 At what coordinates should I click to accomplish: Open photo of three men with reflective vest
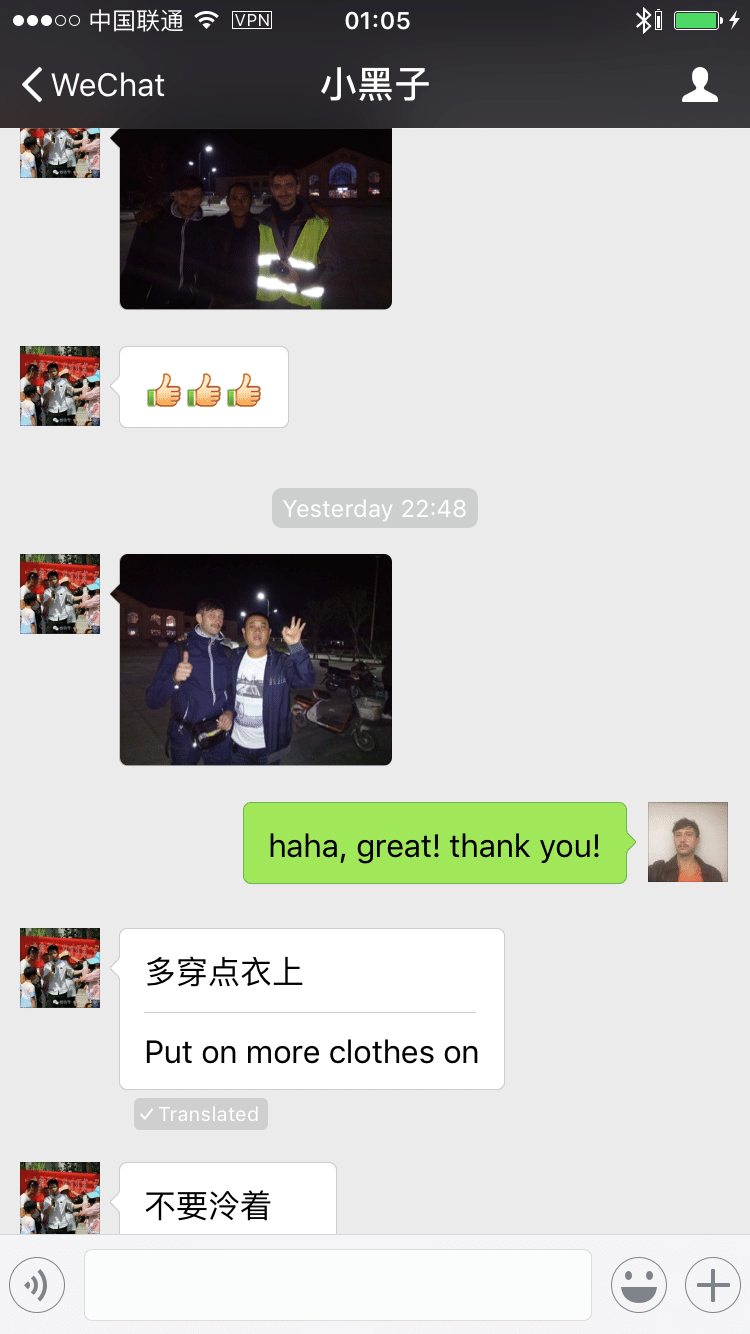click(255, 218)
